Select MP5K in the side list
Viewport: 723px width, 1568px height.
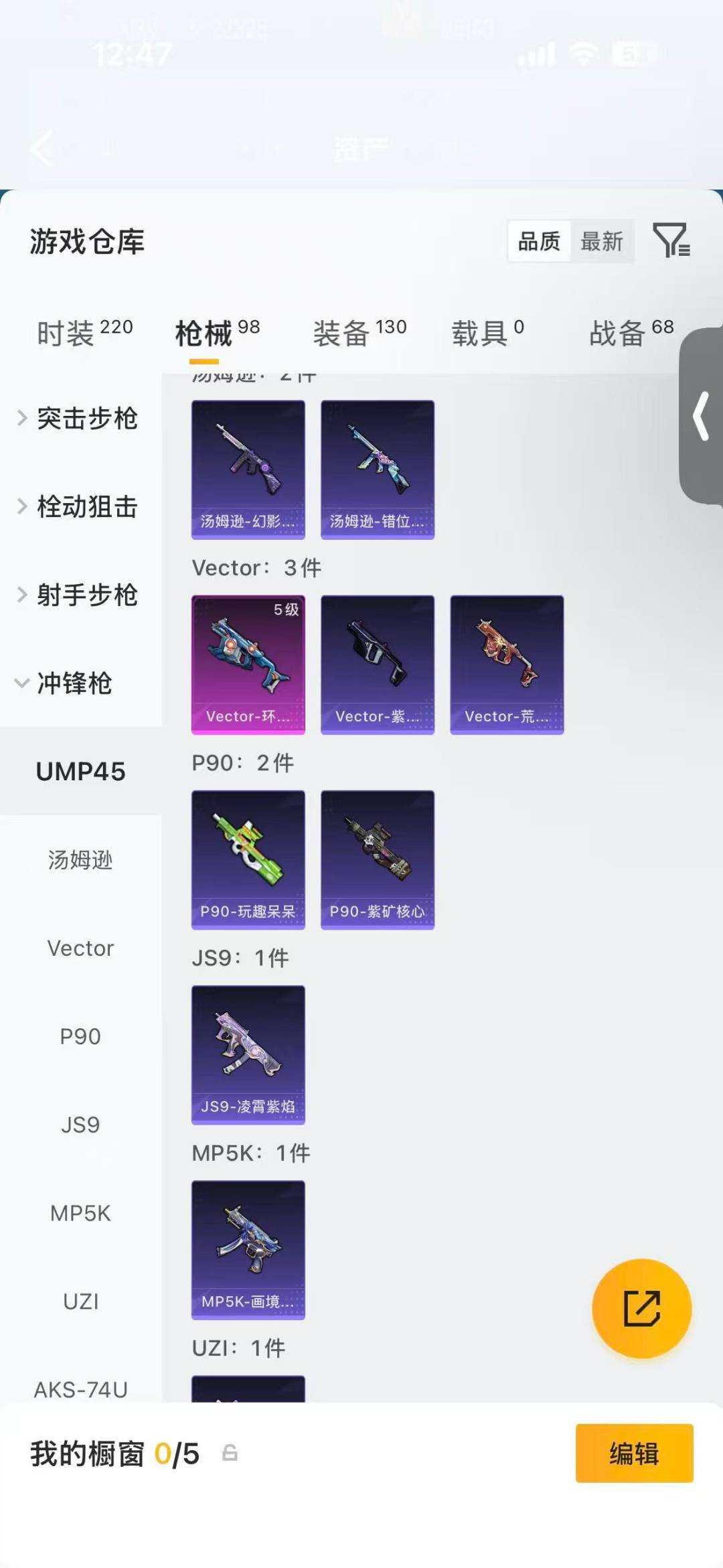pyautogui.click(x=80, y=1213)
